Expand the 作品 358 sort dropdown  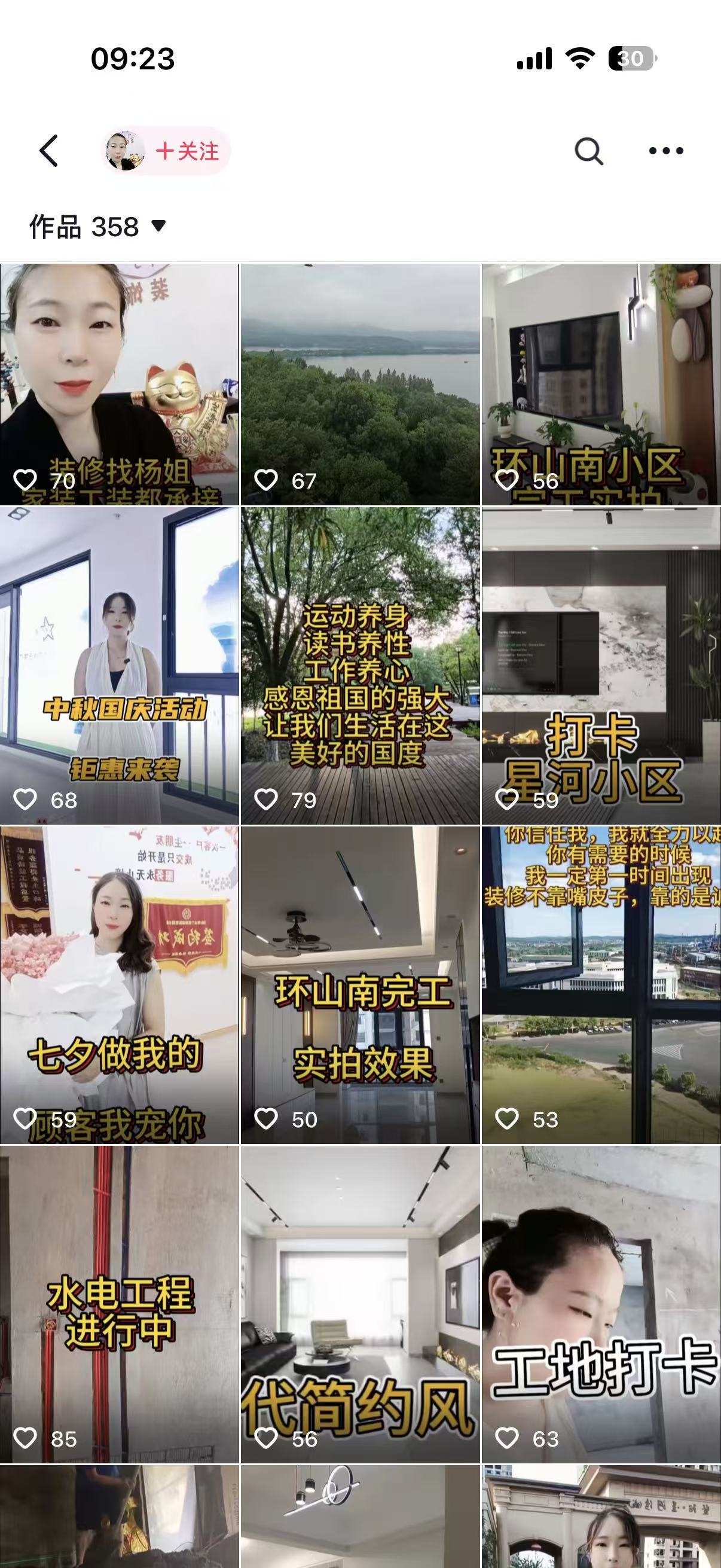(97, 227)
